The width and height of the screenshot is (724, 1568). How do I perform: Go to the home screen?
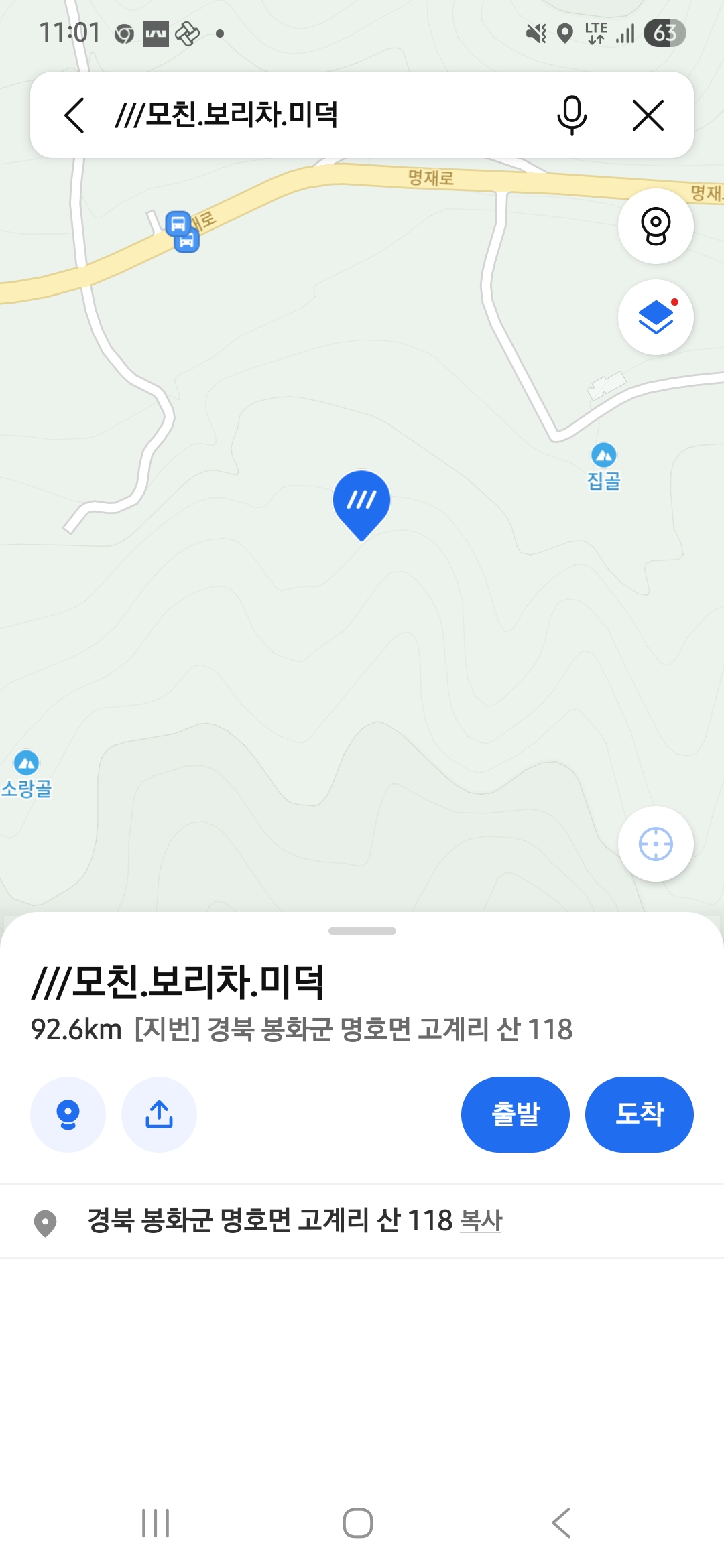[x=358, y=1523]
